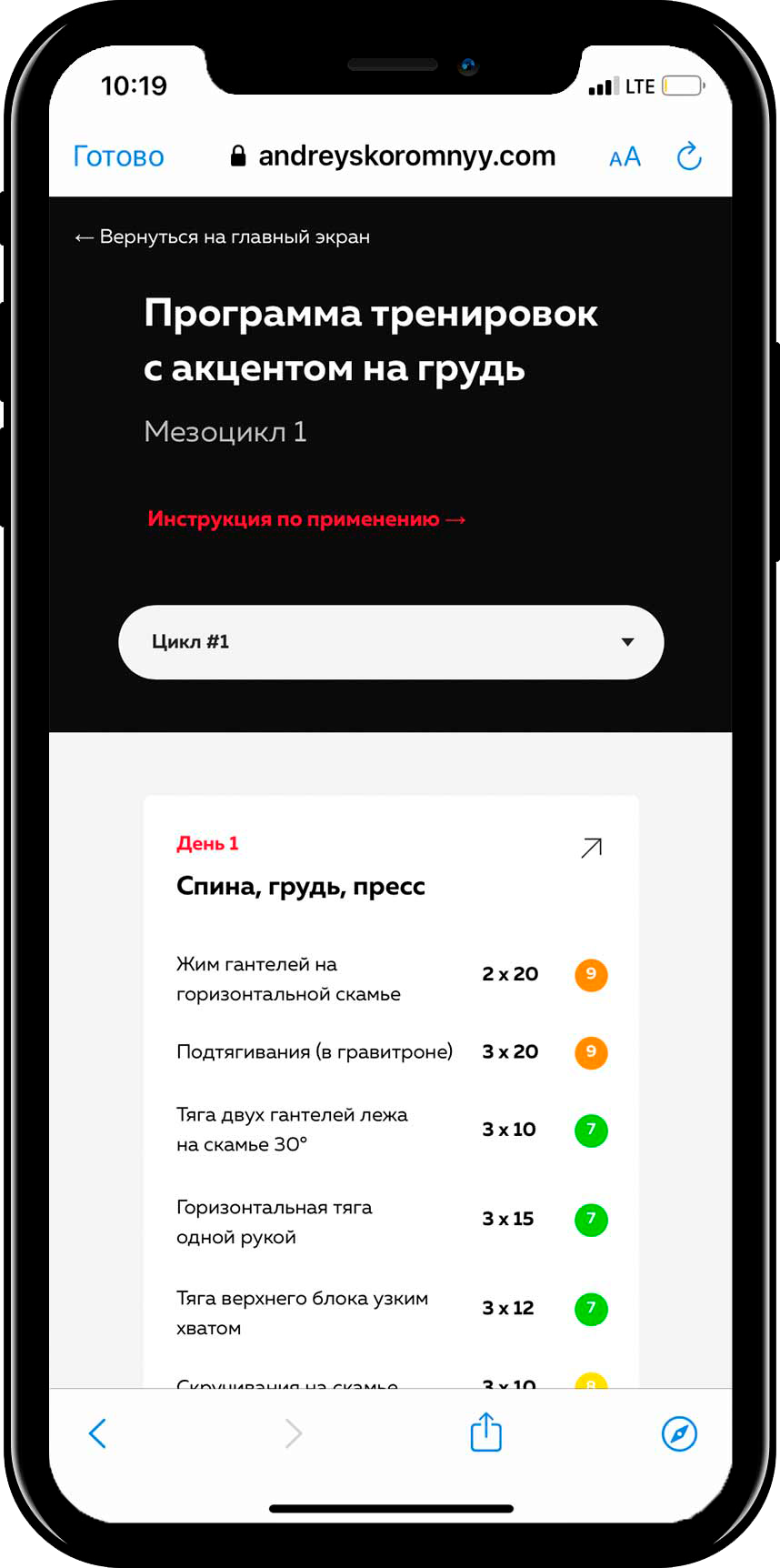780x1568 pixels.
Task: Go back via Вернуться на главный экран
Action: (x=222, y=237)
